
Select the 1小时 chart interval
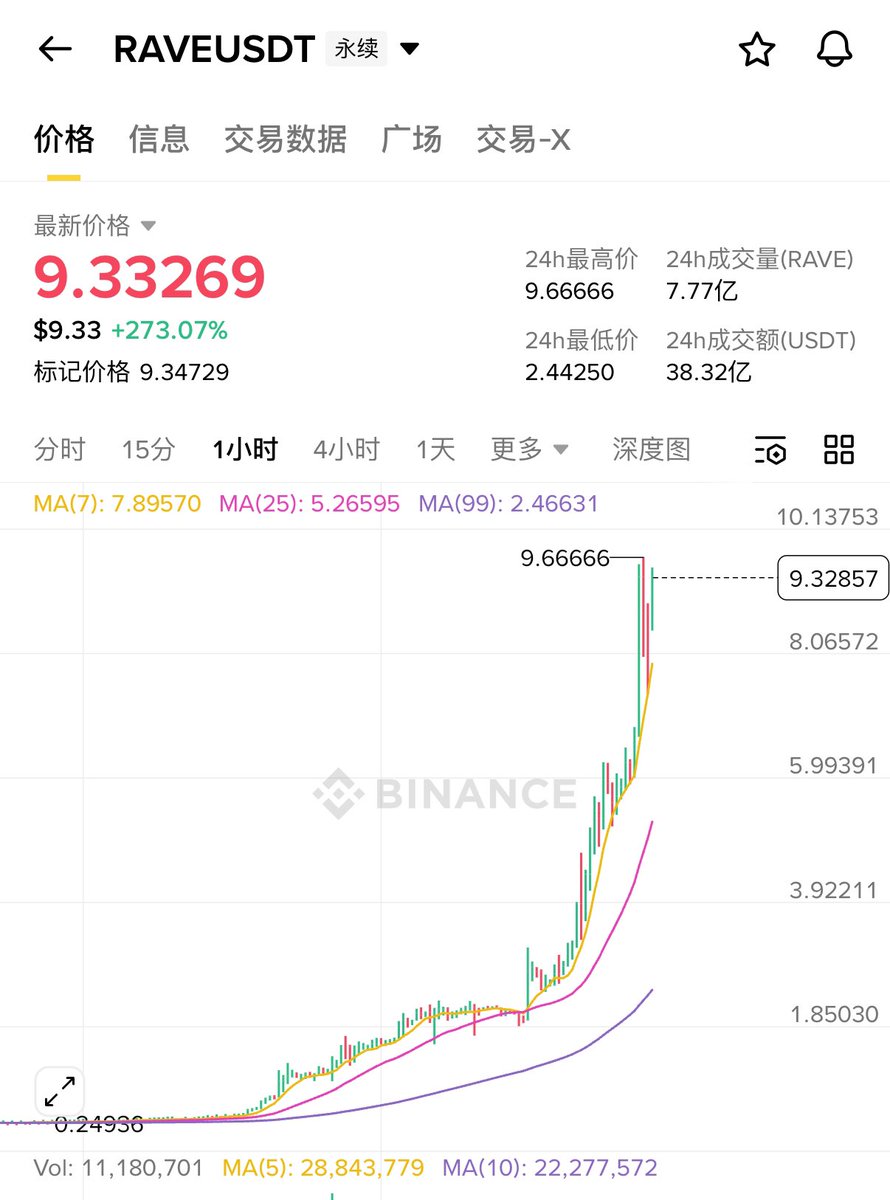(x=245, y=449)
